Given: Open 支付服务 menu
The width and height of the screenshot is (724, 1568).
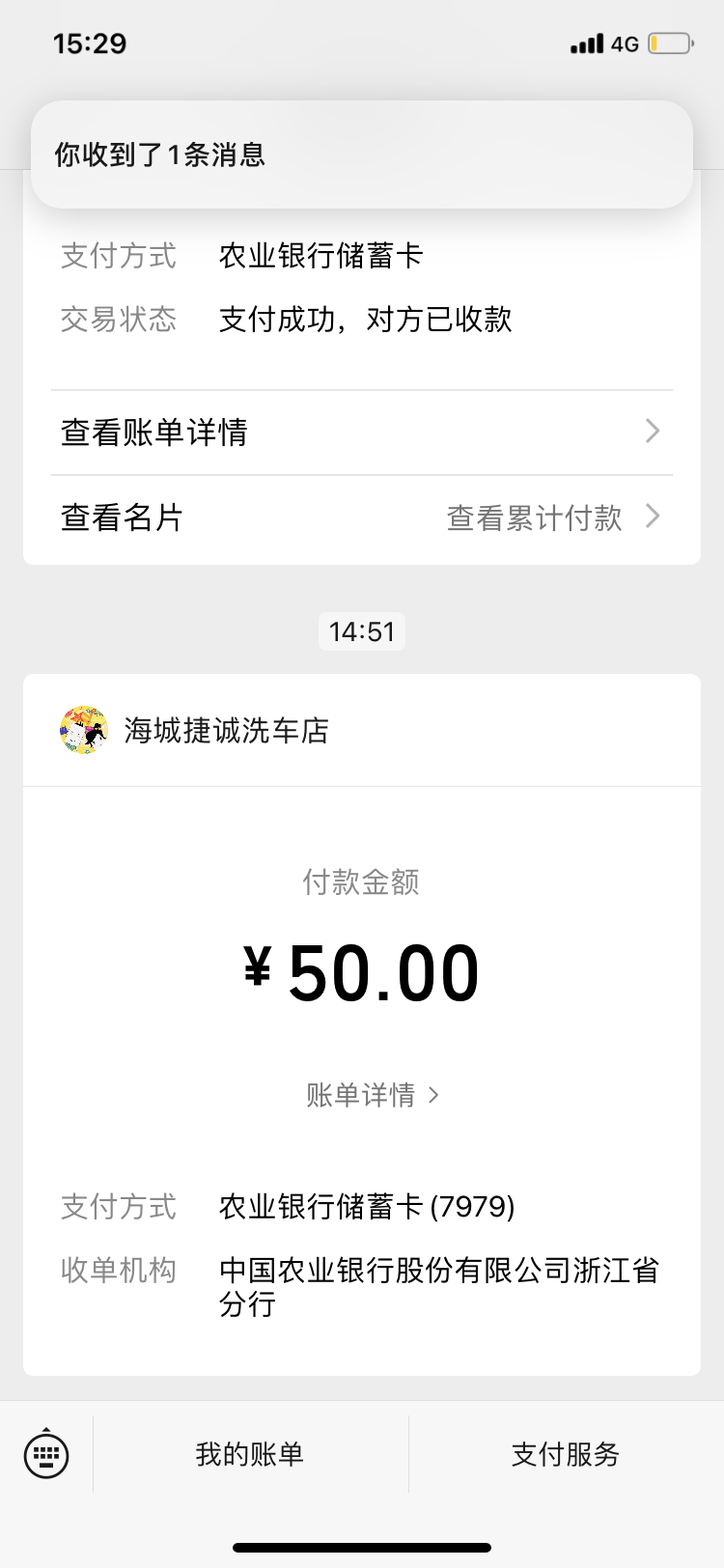Looking at the screenshot, I should [565, 1454].
